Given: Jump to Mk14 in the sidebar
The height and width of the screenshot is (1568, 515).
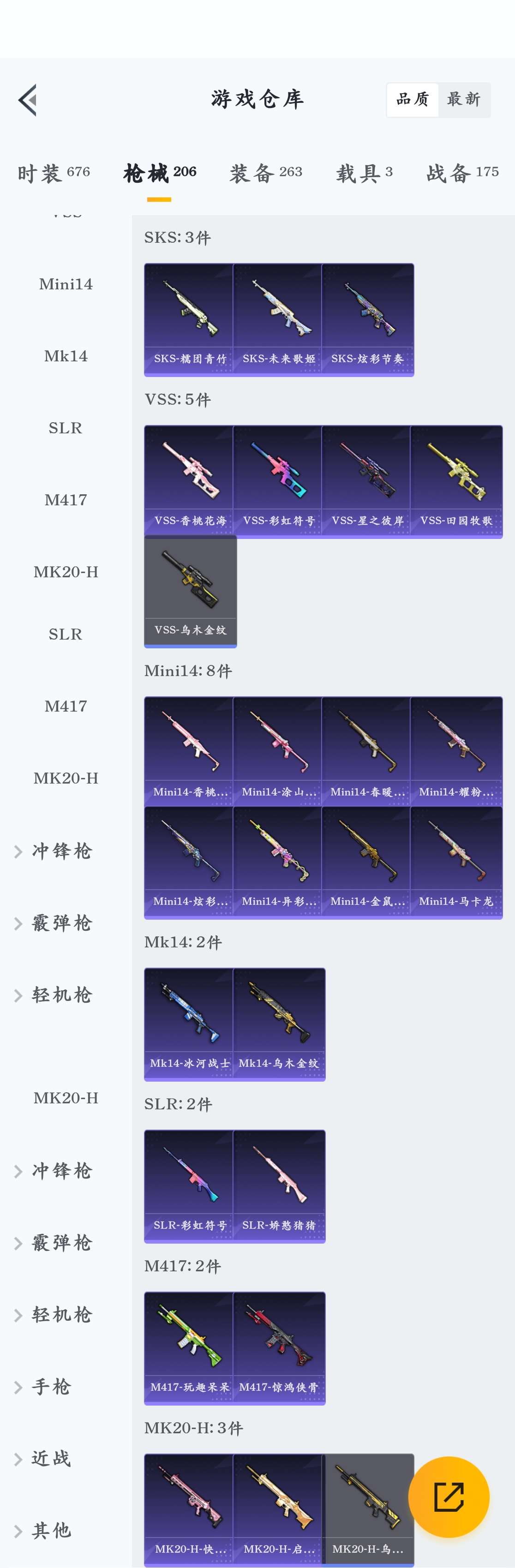Looking at the screenshot, I should pyautogui.click(x=66, y=356).
